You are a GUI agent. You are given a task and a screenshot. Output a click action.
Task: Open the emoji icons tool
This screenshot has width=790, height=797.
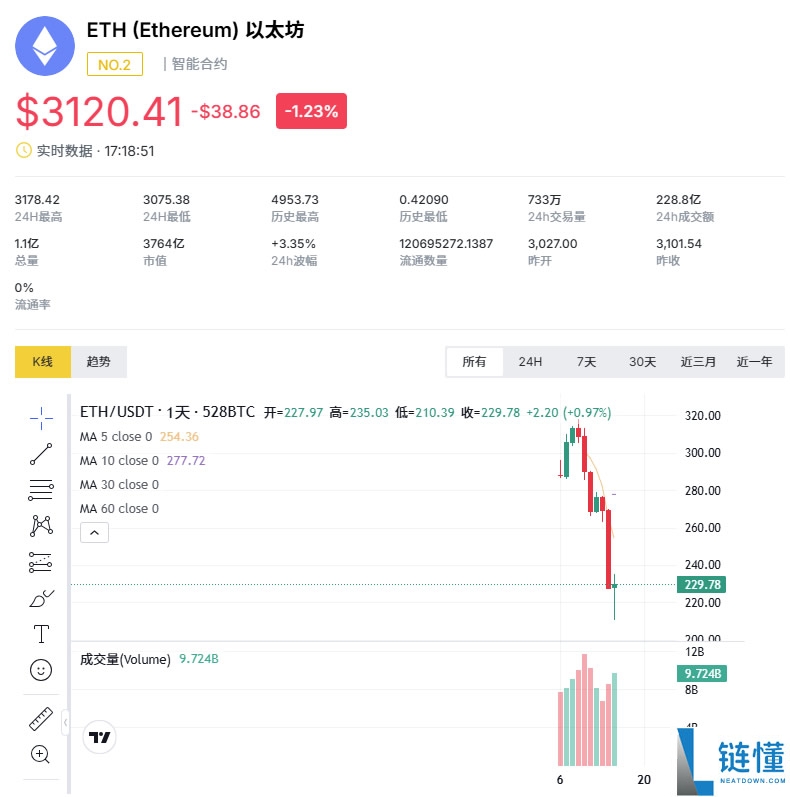pyautogui.click(x=41, y=670)
